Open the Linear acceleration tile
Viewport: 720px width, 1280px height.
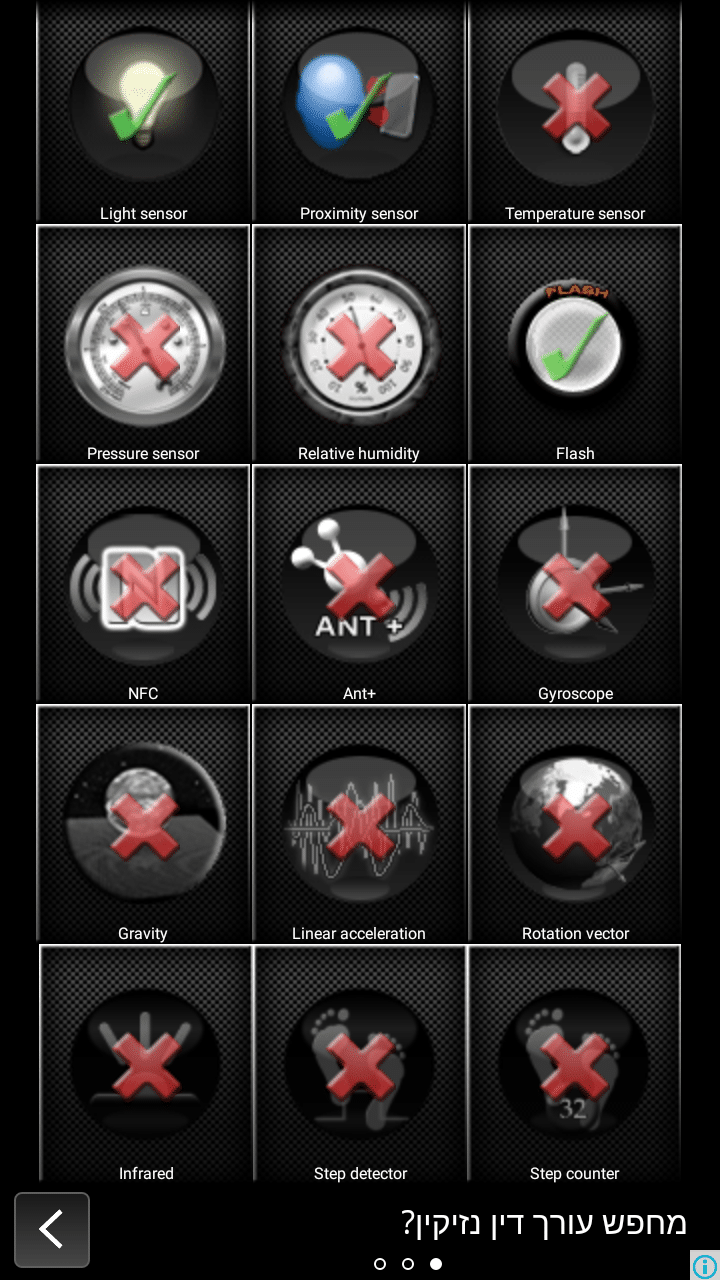(x=359, y=823)
